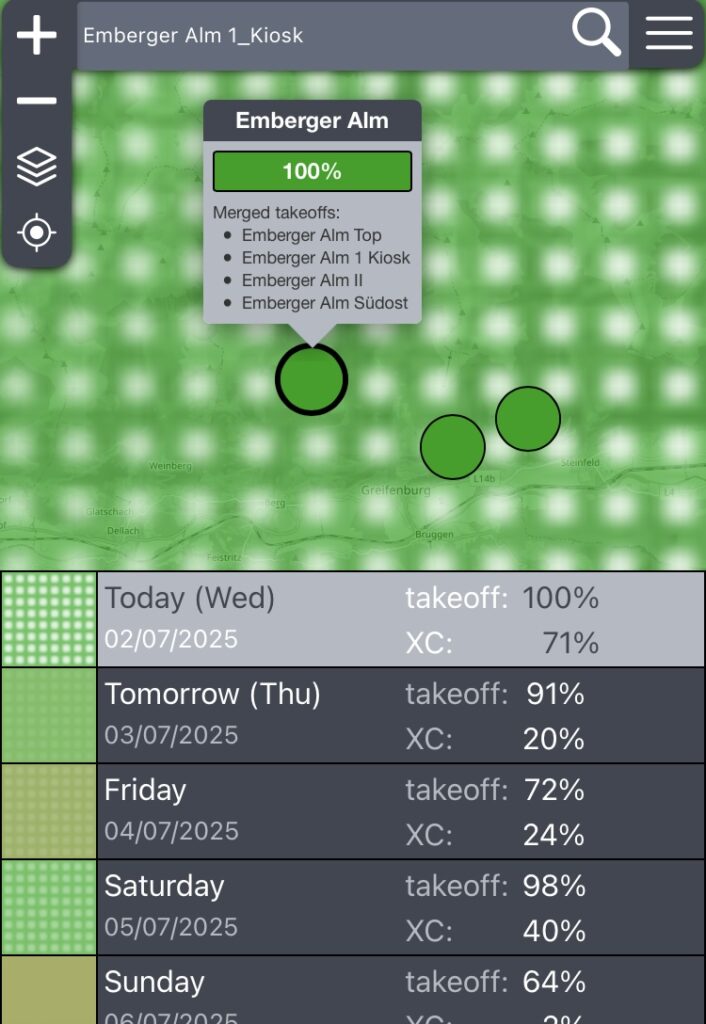
Task: Select the outlined Emberger Alm takeoff marker
Action: click(x=311, y=379)
